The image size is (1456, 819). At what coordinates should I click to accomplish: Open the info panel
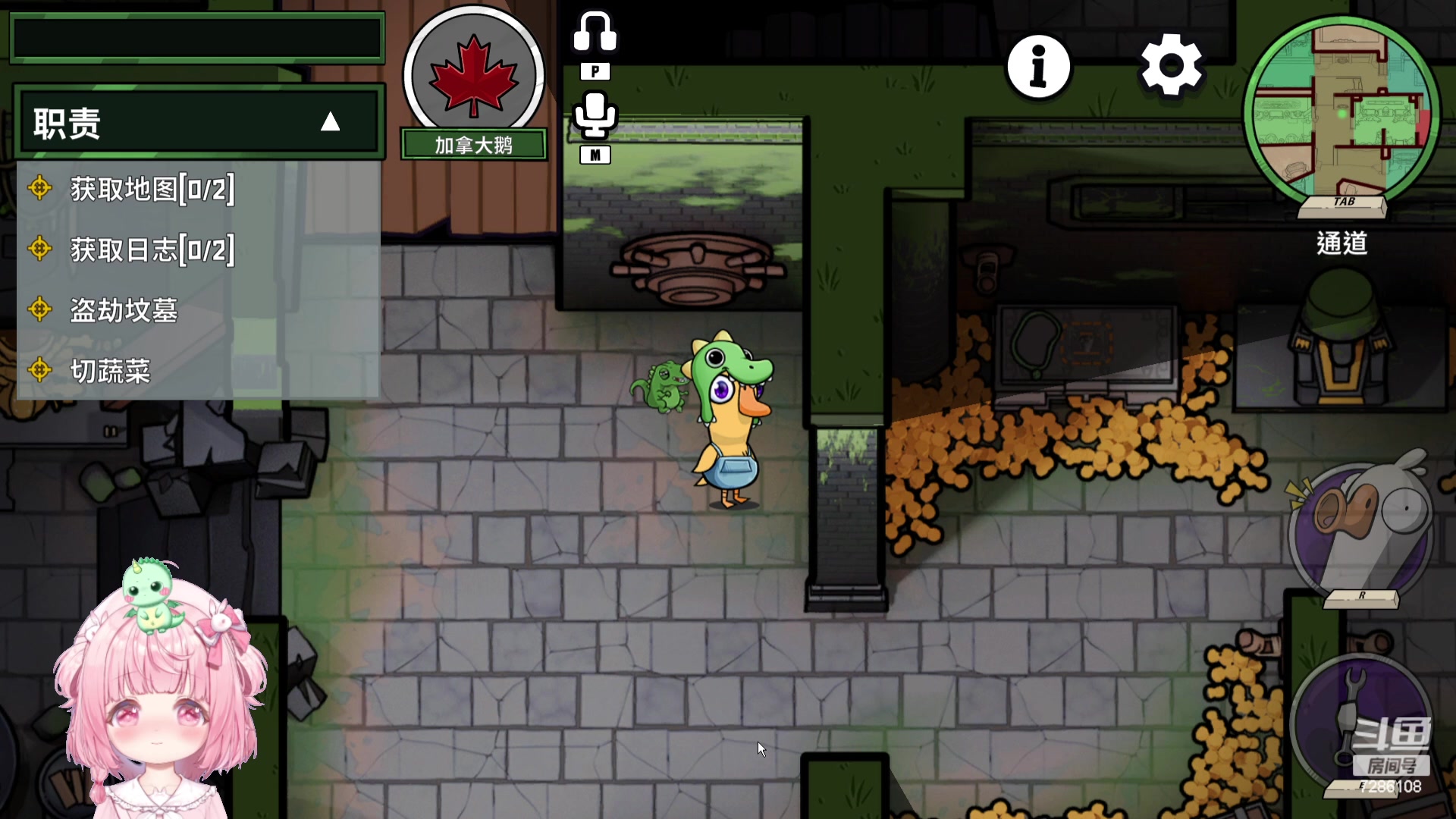click(1038, 67)
